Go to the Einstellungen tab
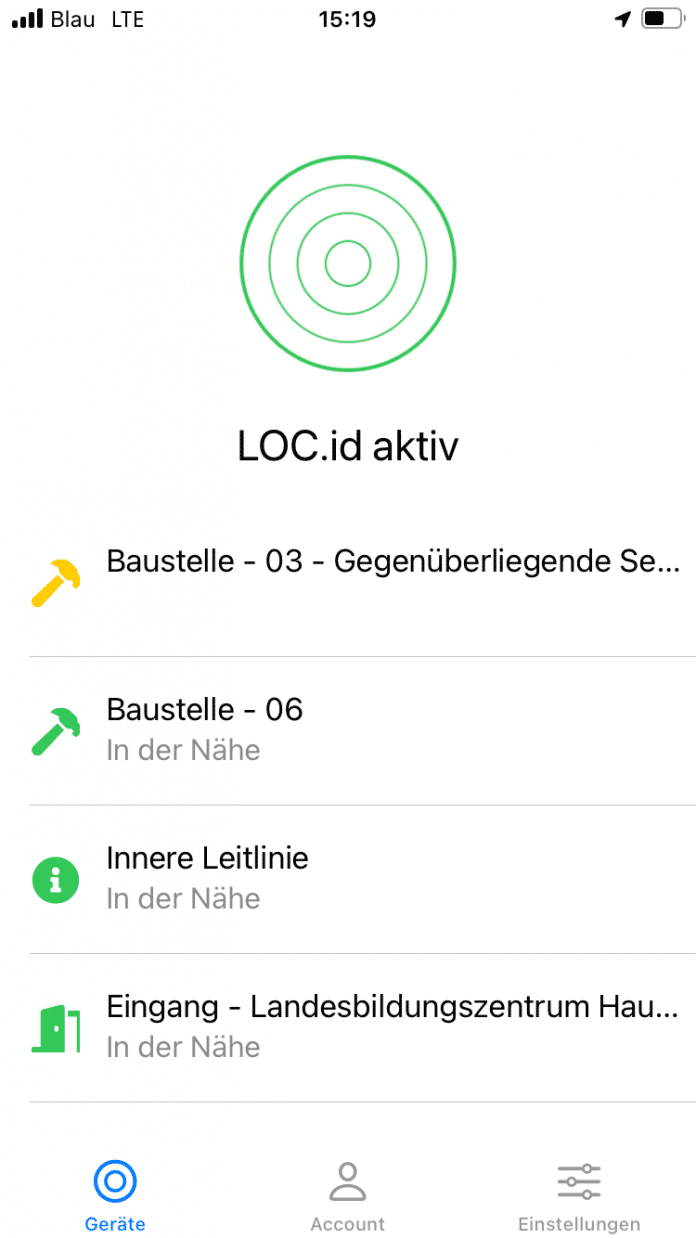This screenshot has height=1238, width=696. (579, 1196)
